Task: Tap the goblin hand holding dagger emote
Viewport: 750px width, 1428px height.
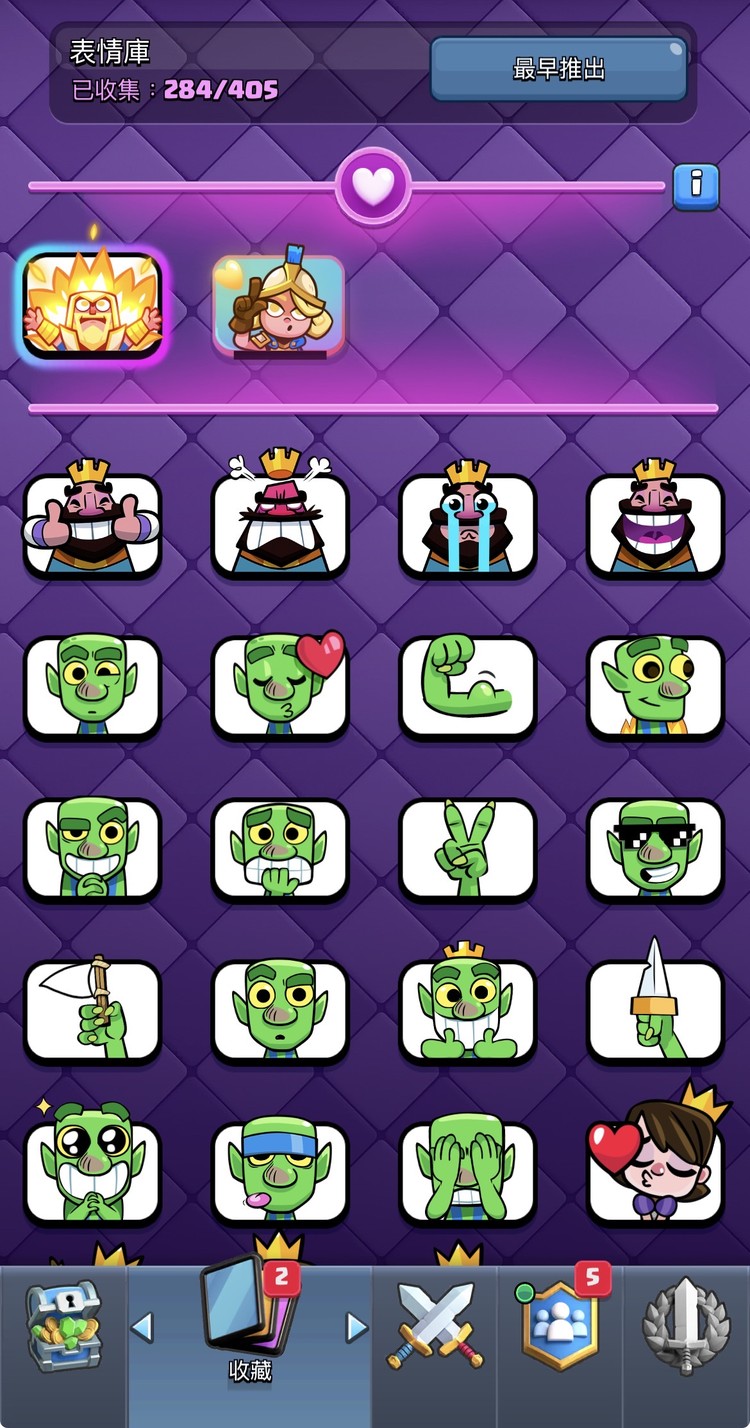Action: (655, 1011)
